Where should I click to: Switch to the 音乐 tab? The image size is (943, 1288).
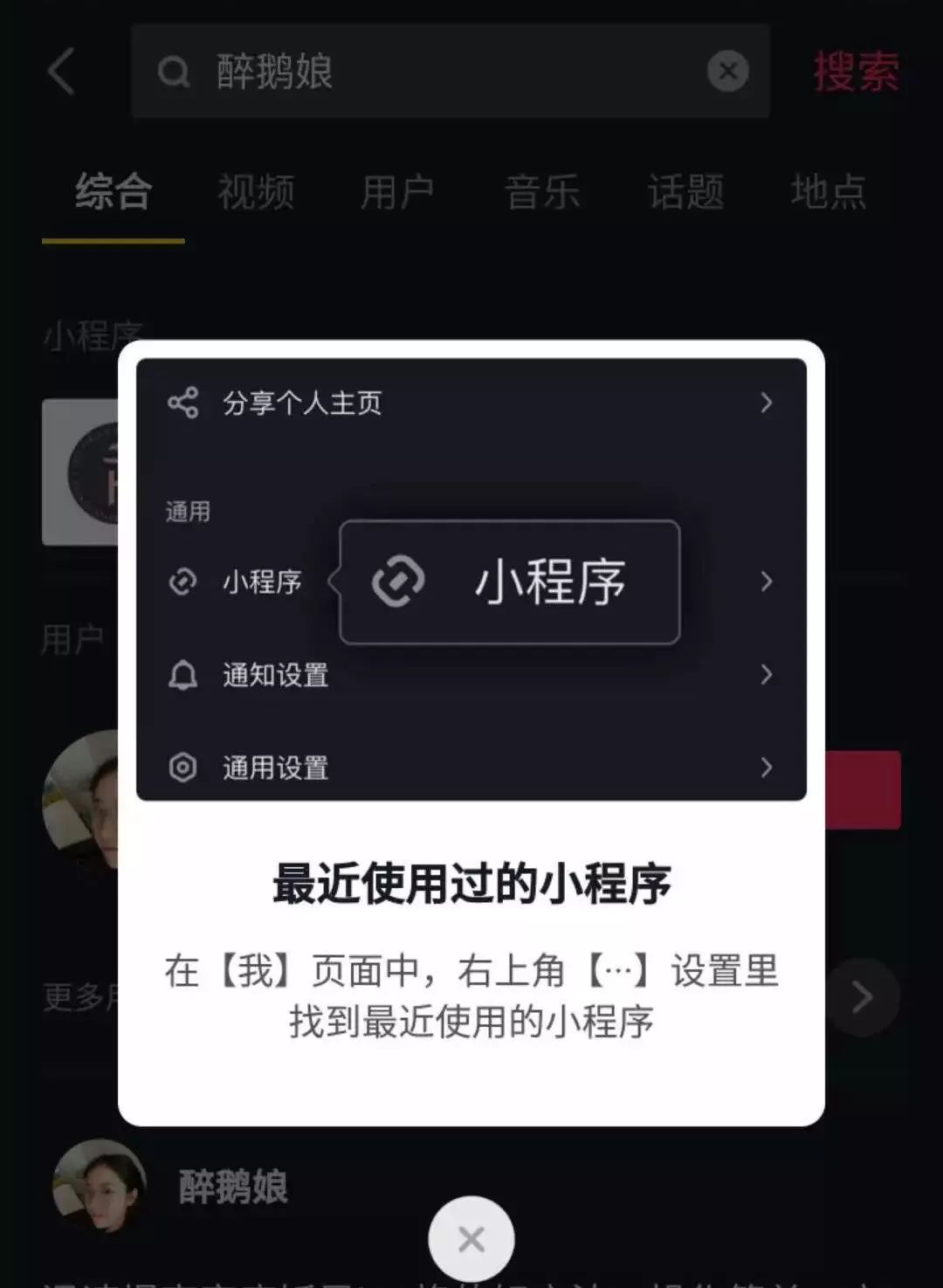(542, 192)
